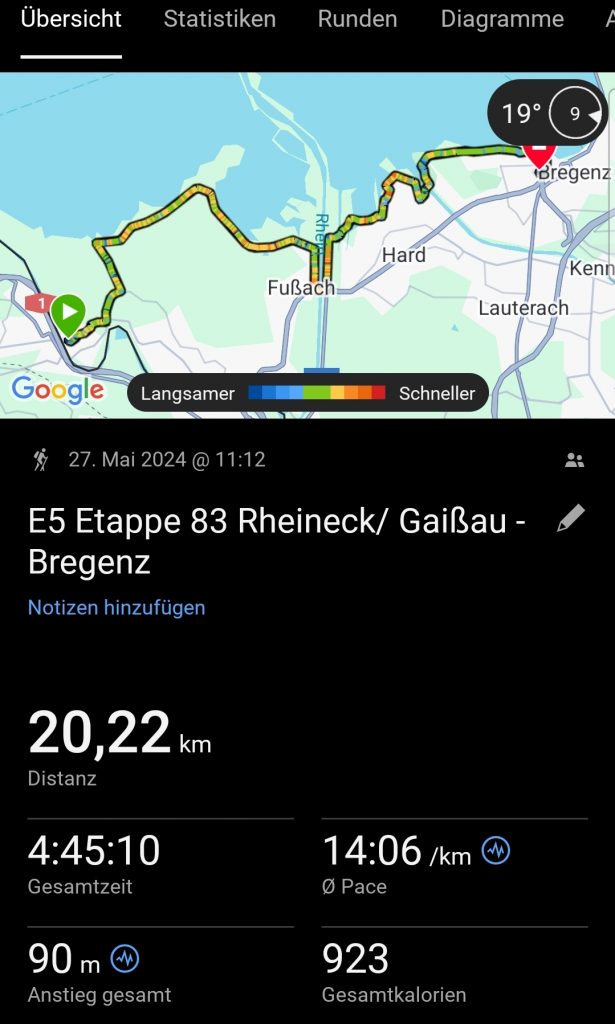Edit the activity title with the pencil
Screen dimensions: 615x1024
[x=571, y=518]
